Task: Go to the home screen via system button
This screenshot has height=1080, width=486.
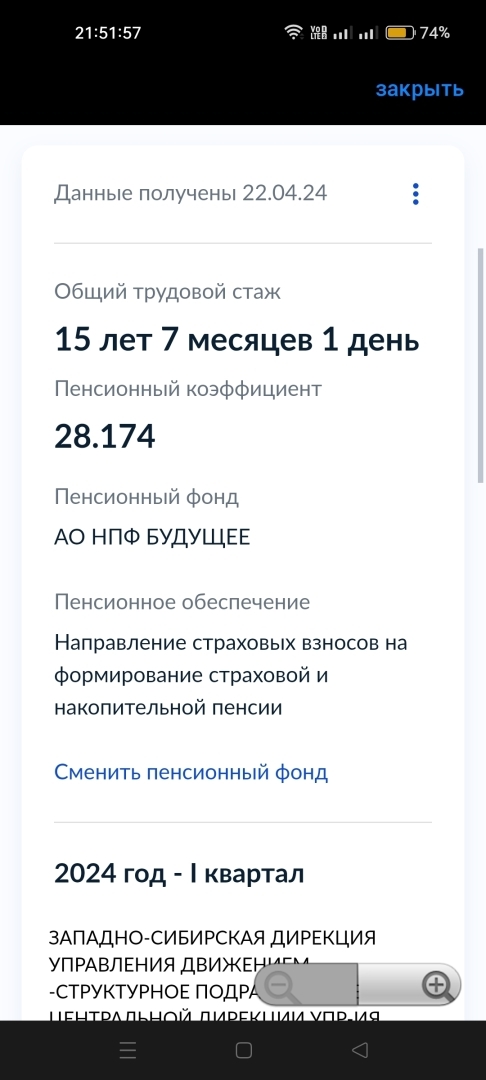Action: pyautogui.click(x=244, y=1050)
